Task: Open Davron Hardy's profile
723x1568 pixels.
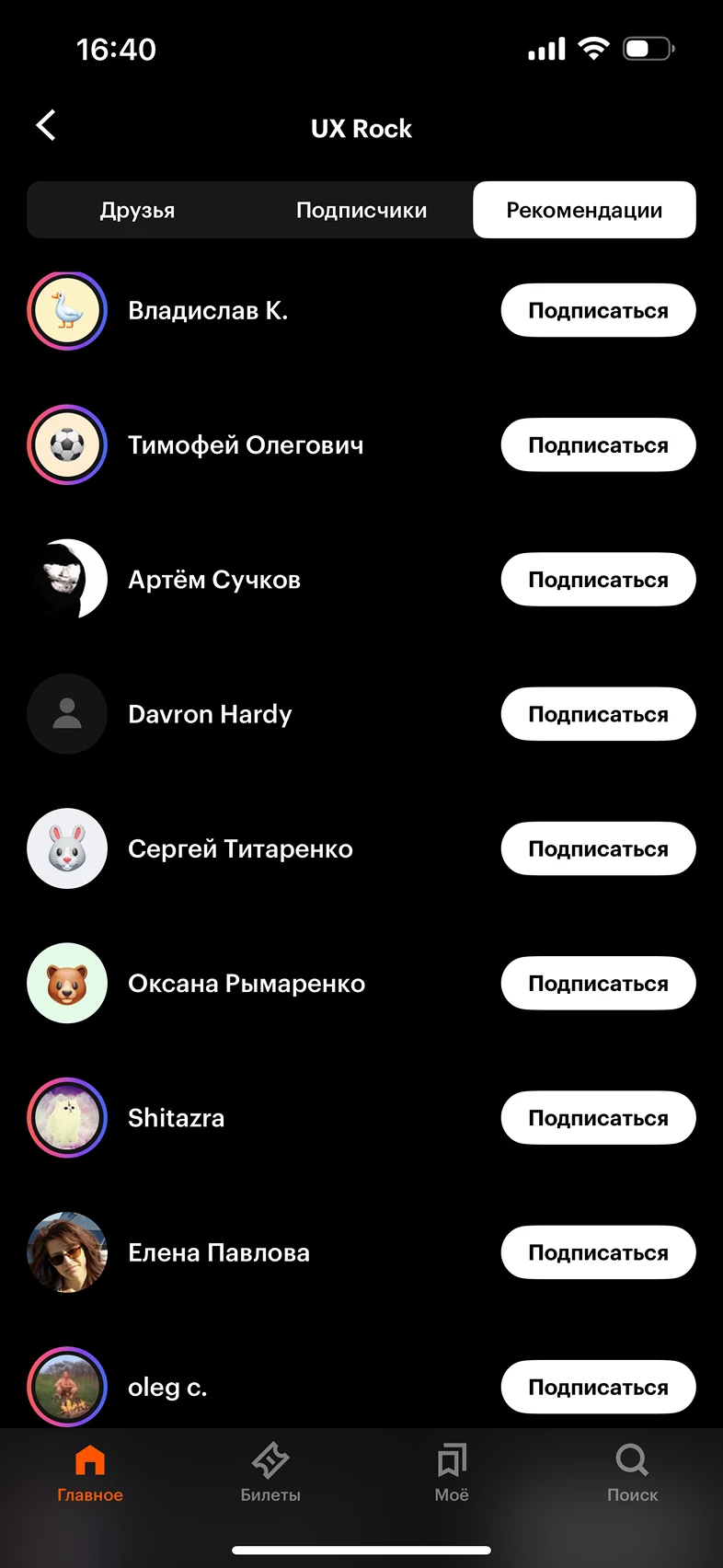Action: (210, 714)
